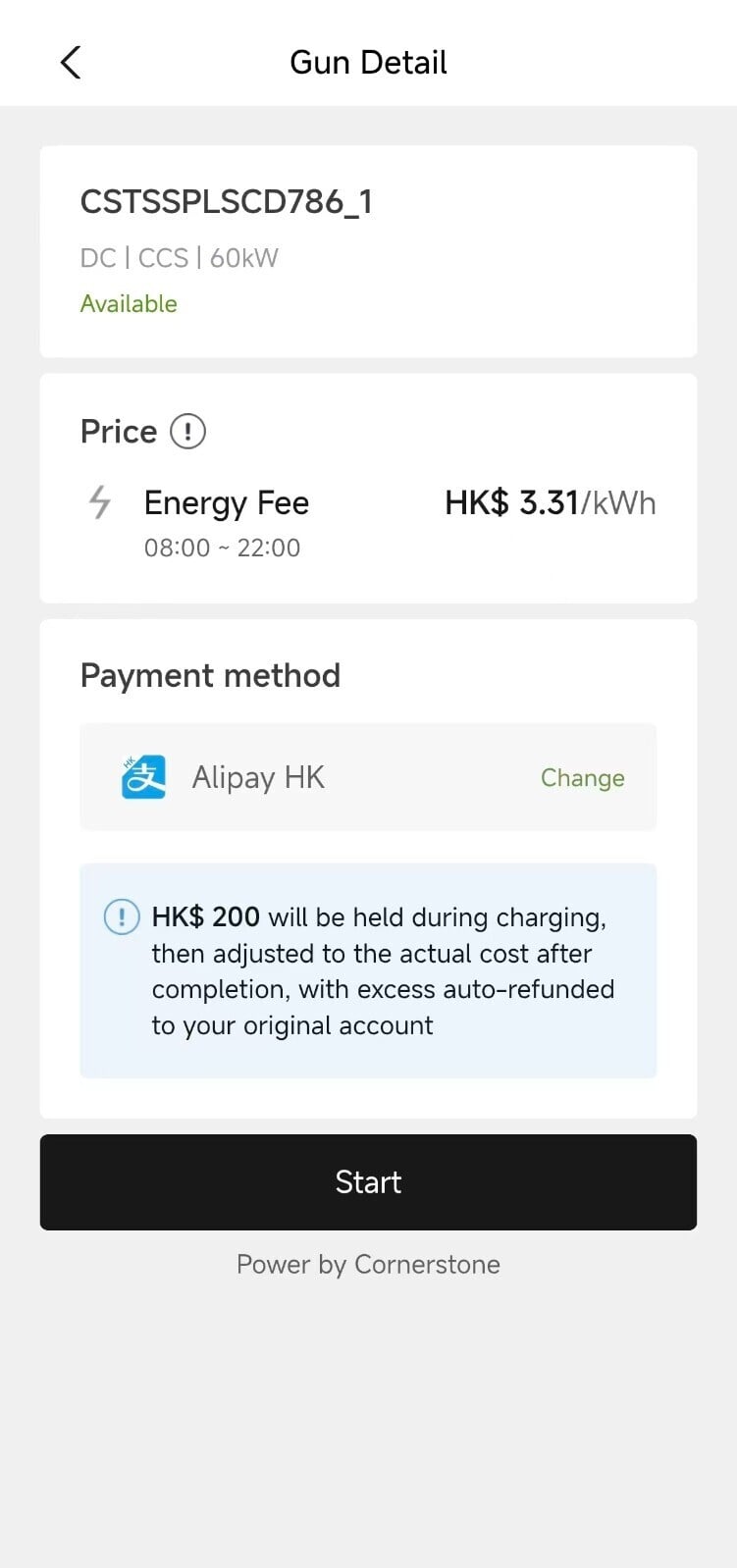The height and width of the screenshot is (1568, 737).
Task: Change the Alipay HK payment method
Action: click(x=582, y=778)
